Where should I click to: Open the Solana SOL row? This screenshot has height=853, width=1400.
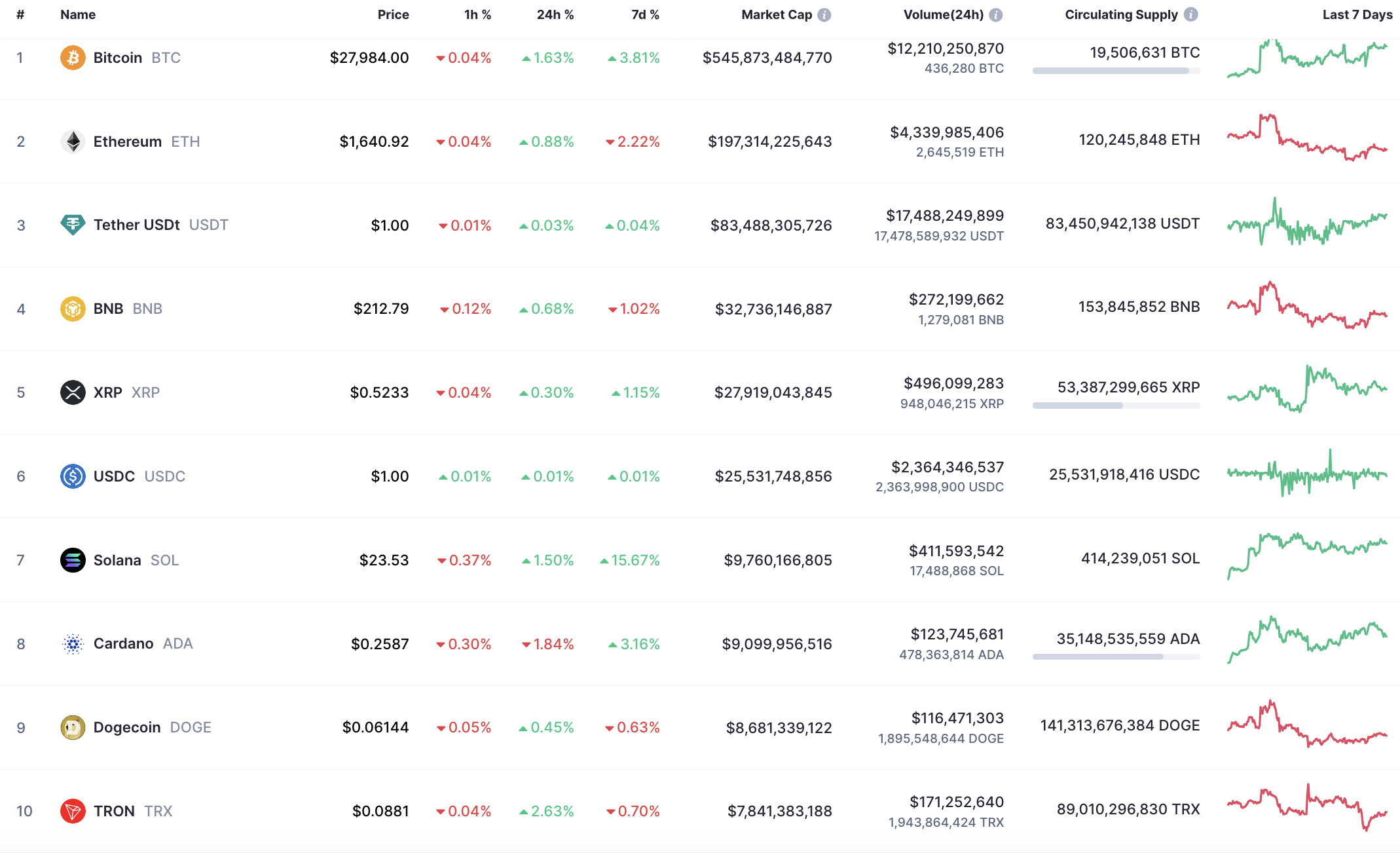tap(117, 560)
